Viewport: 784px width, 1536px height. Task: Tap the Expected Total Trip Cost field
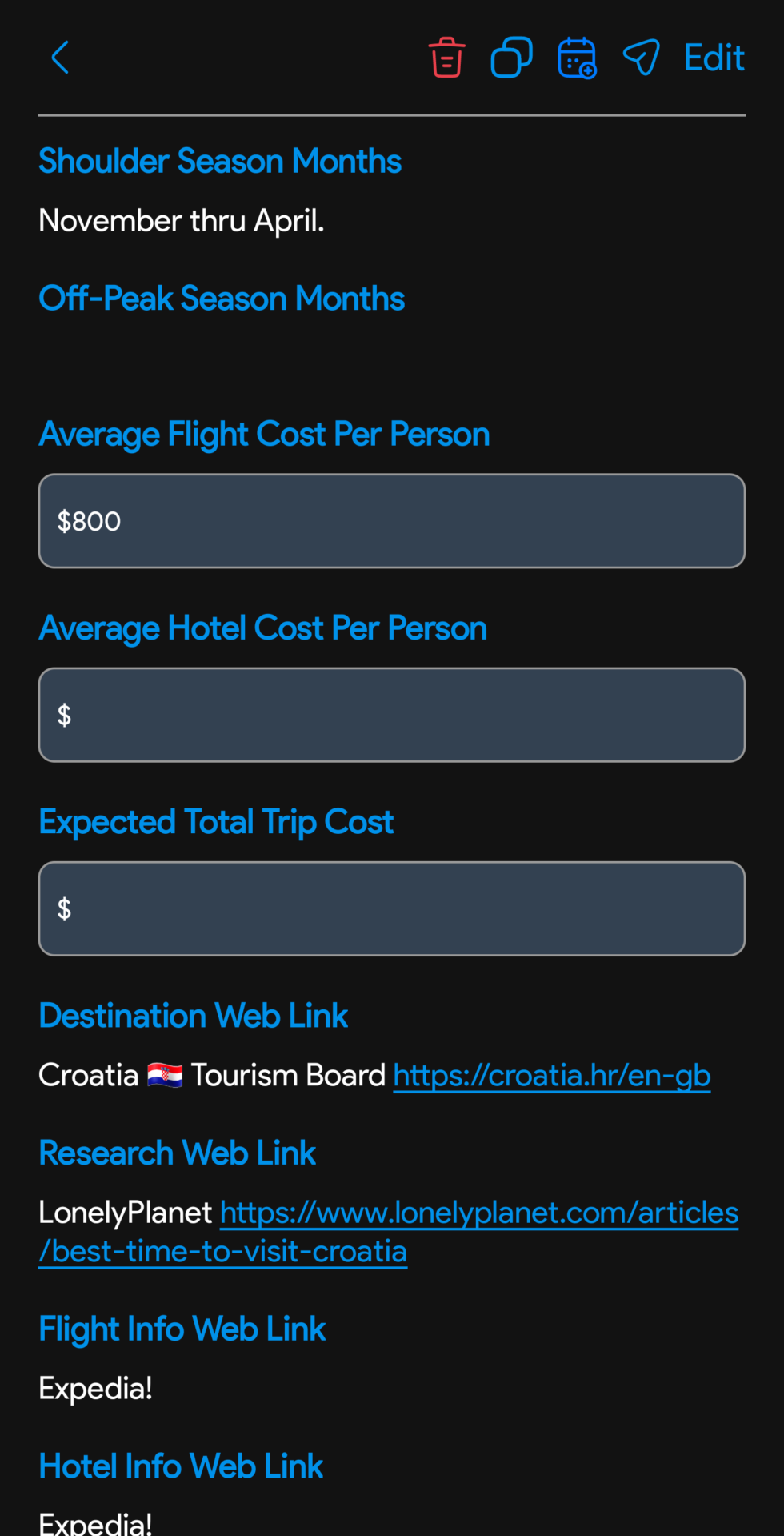(392, 908)
